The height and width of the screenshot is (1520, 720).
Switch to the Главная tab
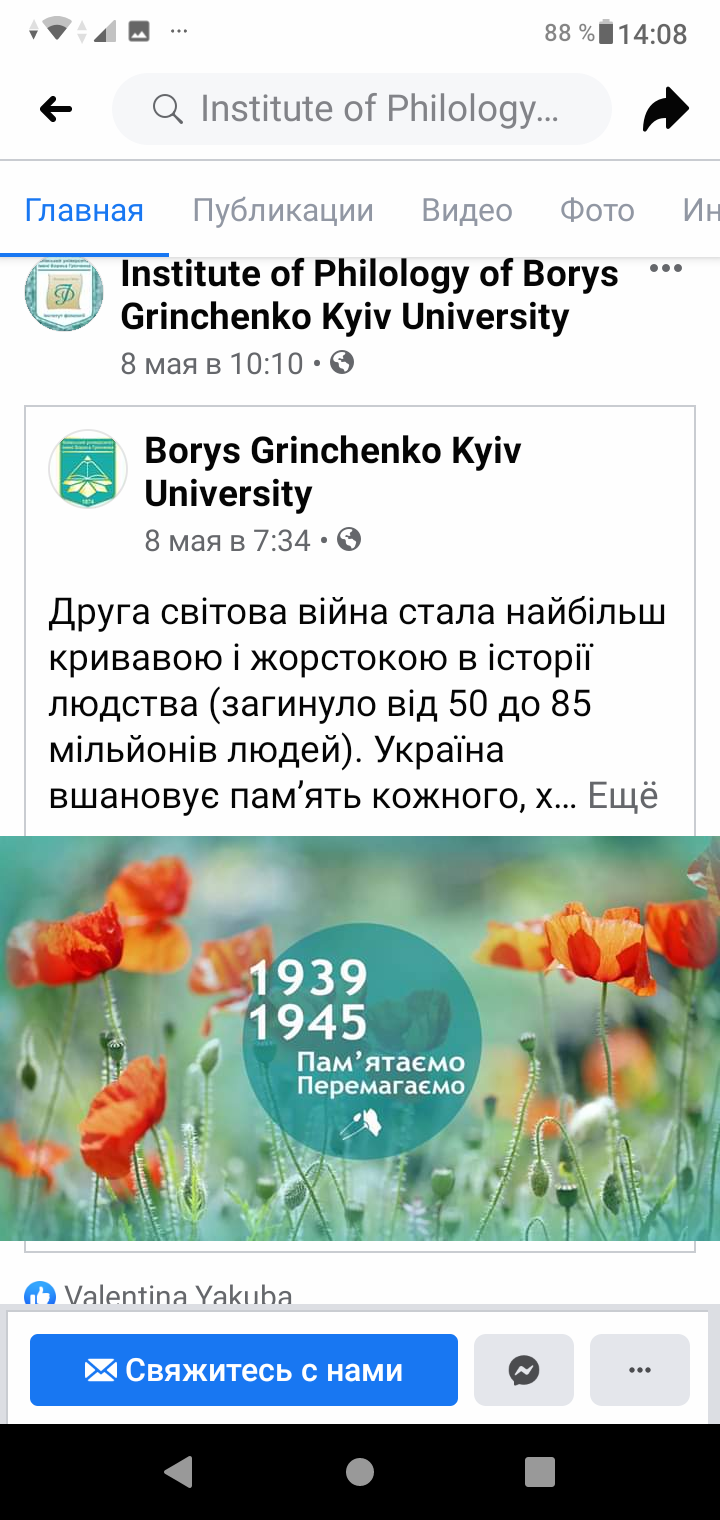(84, 210)
